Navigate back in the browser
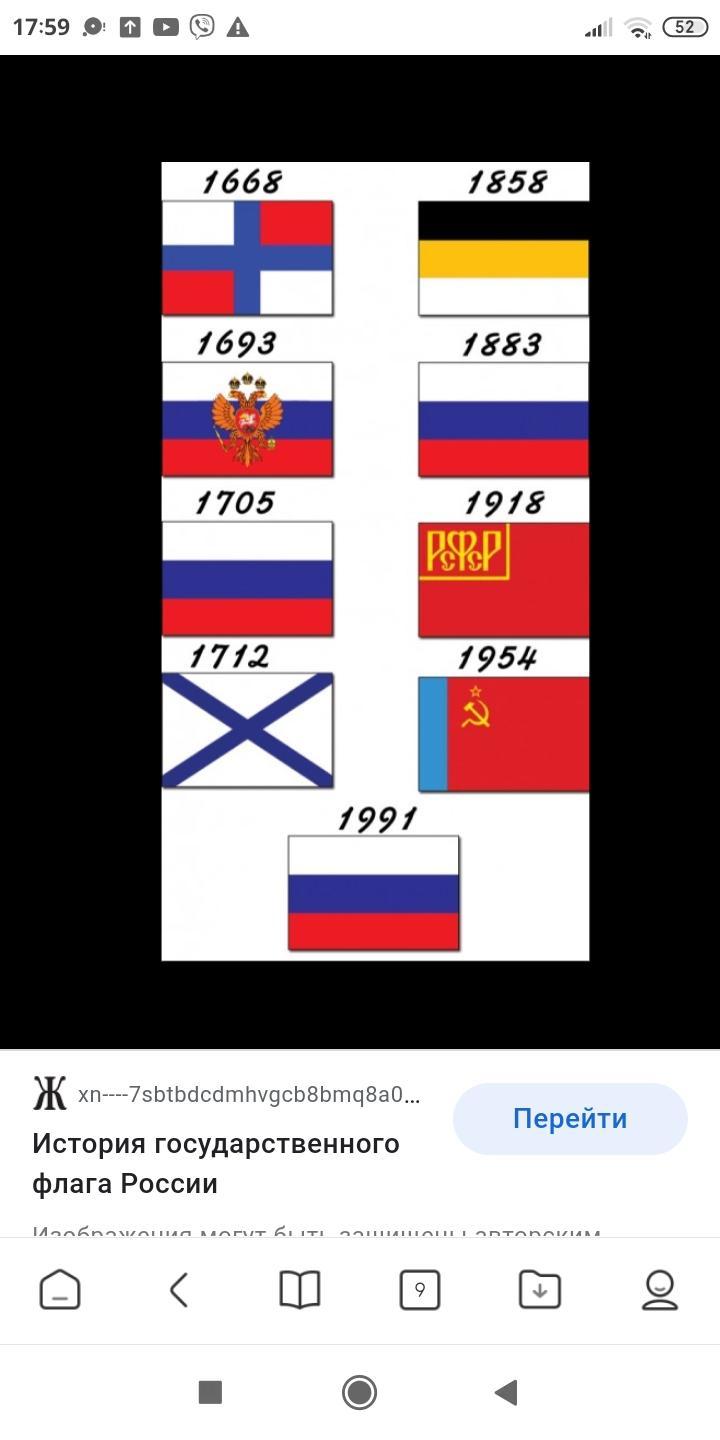Viewport: 720px width, 1440px height. click(179, 1290)
